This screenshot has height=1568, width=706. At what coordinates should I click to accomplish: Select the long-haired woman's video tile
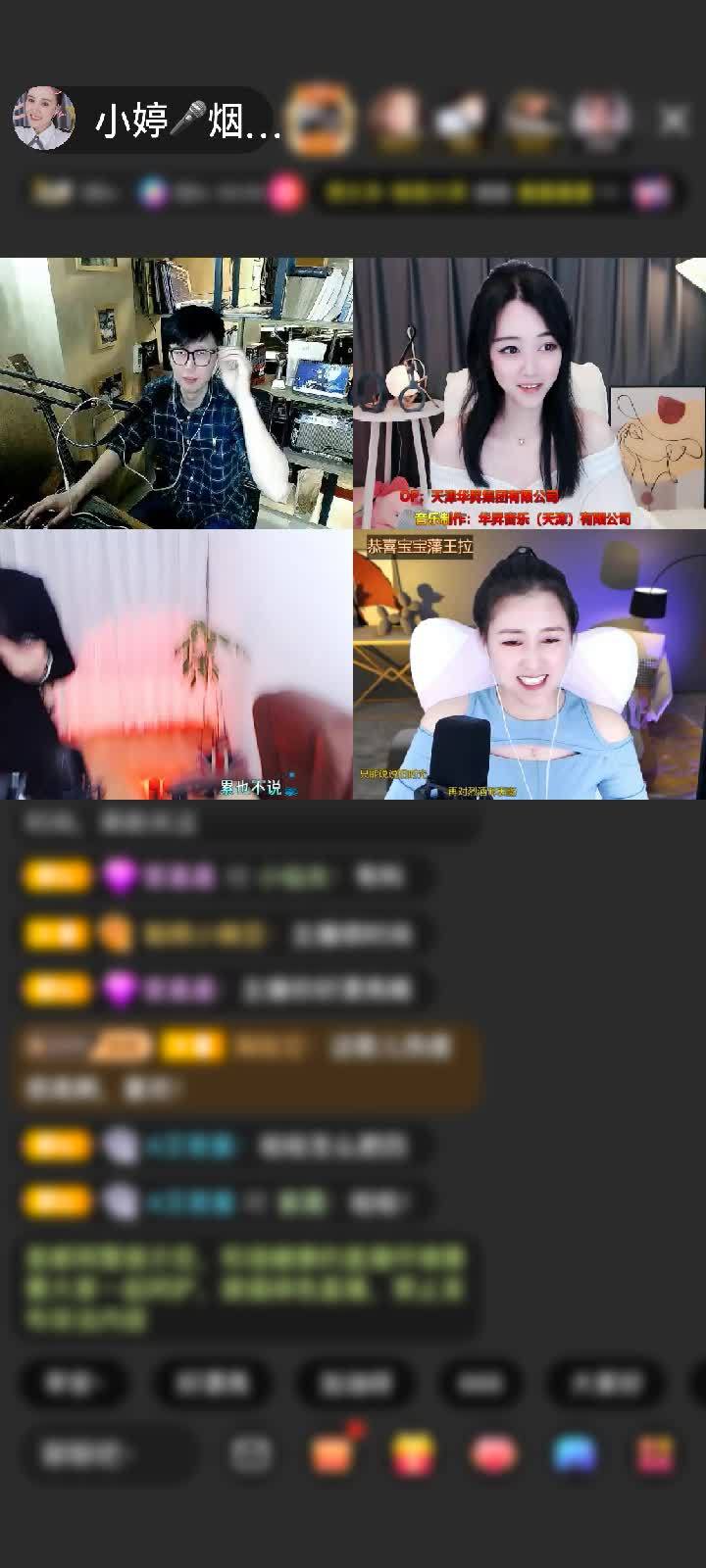click(x=529, y=393)
